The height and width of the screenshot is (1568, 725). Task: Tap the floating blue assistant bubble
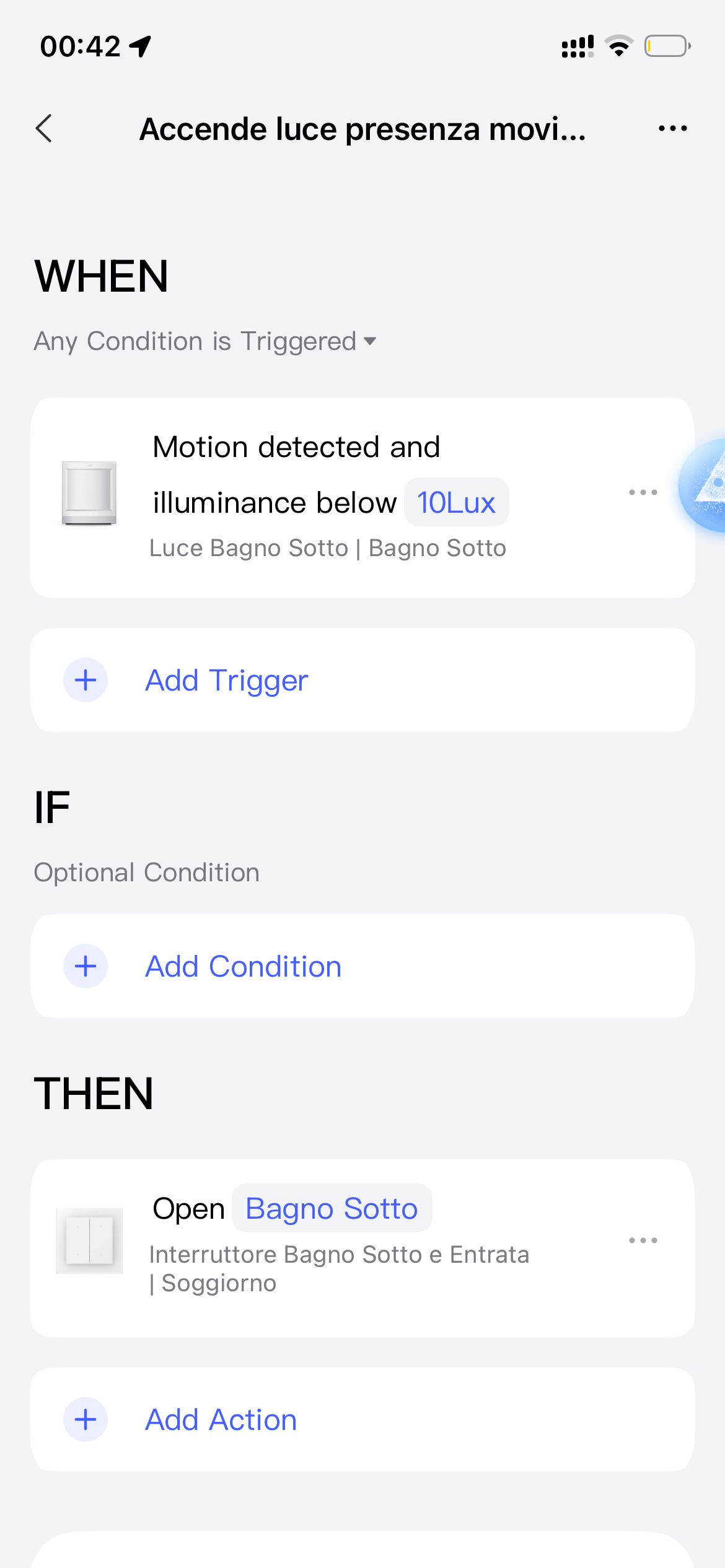tap(705, 486)
